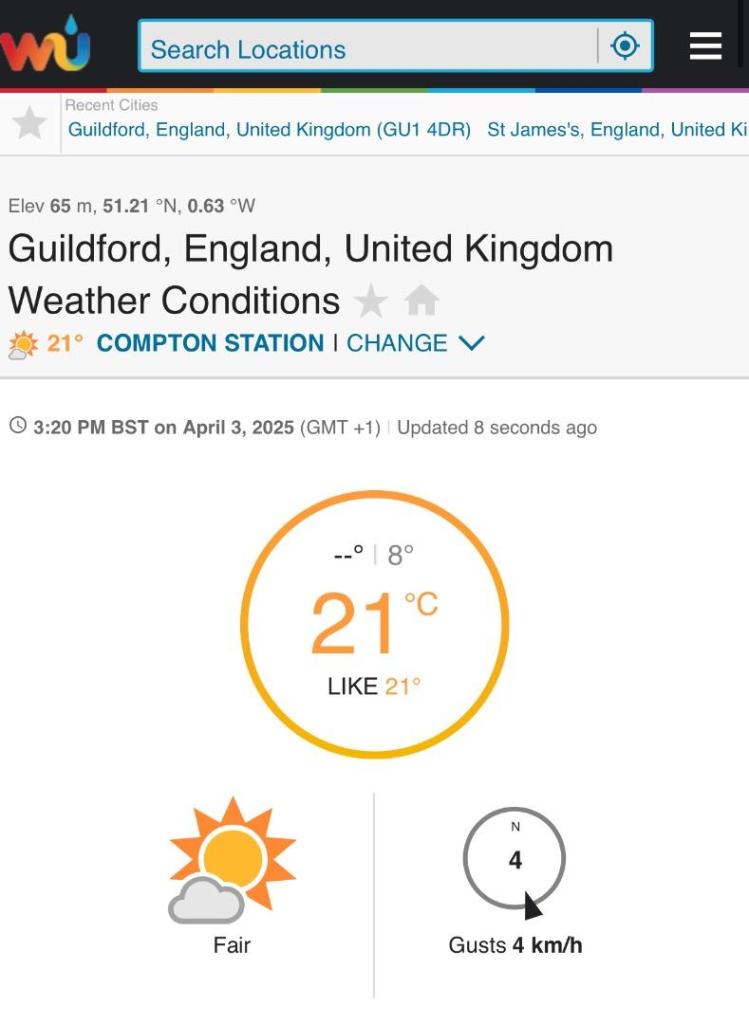Open Weather Underground home logo
Viewport: 749px width, 1024px height.
[46, 44]
